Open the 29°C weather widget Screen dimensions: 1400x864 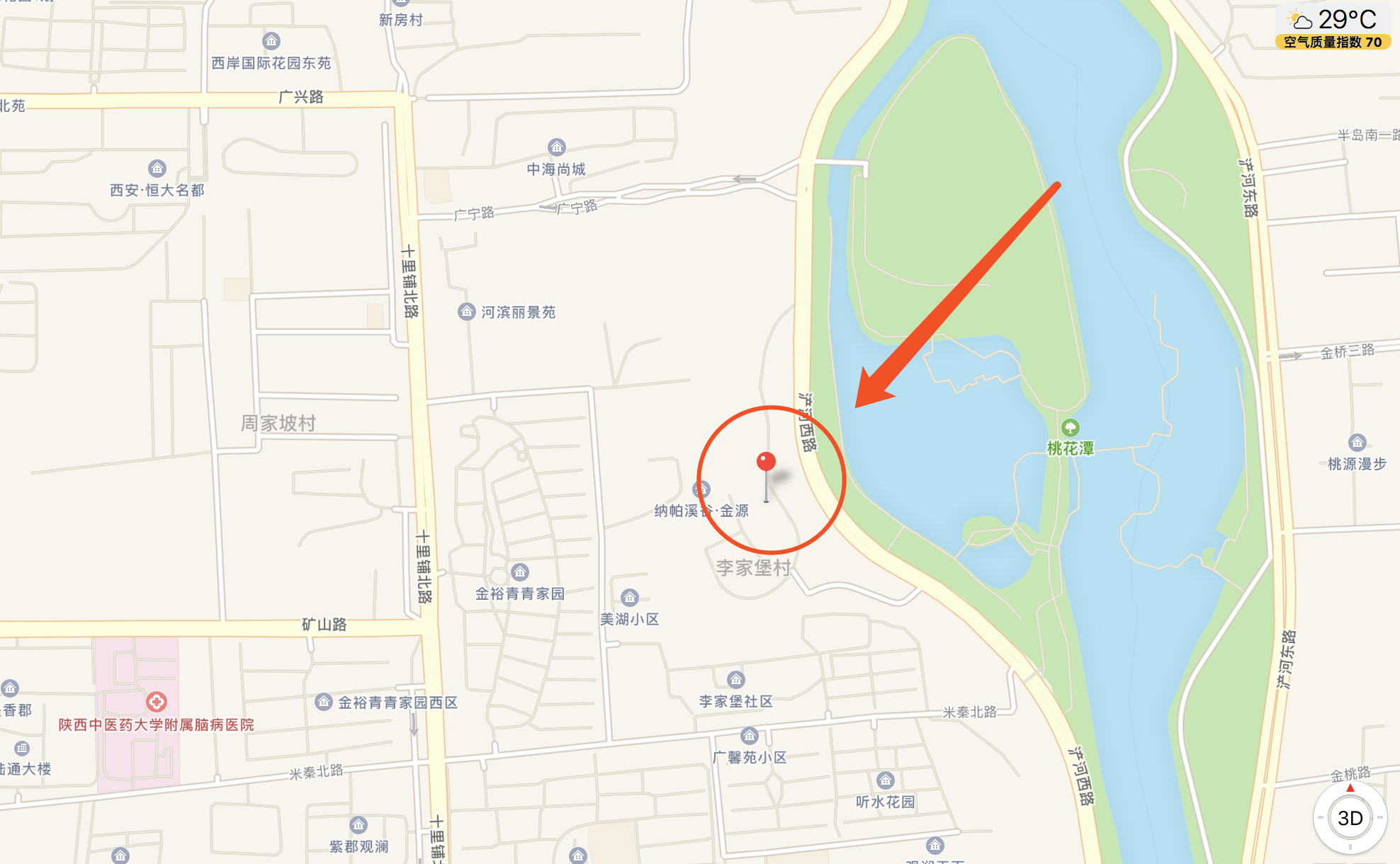tap(1333, 27)
